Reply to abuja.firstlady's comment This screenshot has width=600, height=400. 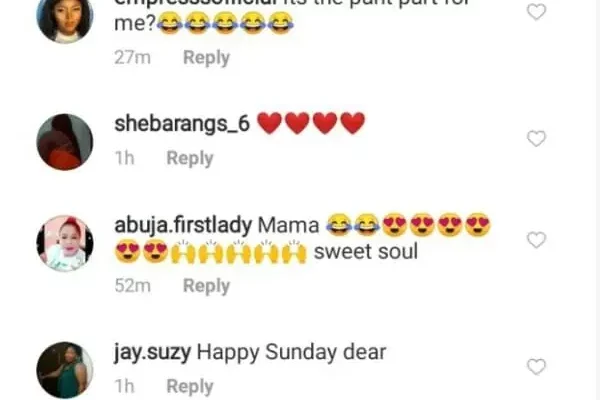pyautogui.click(x=206, y=286)
